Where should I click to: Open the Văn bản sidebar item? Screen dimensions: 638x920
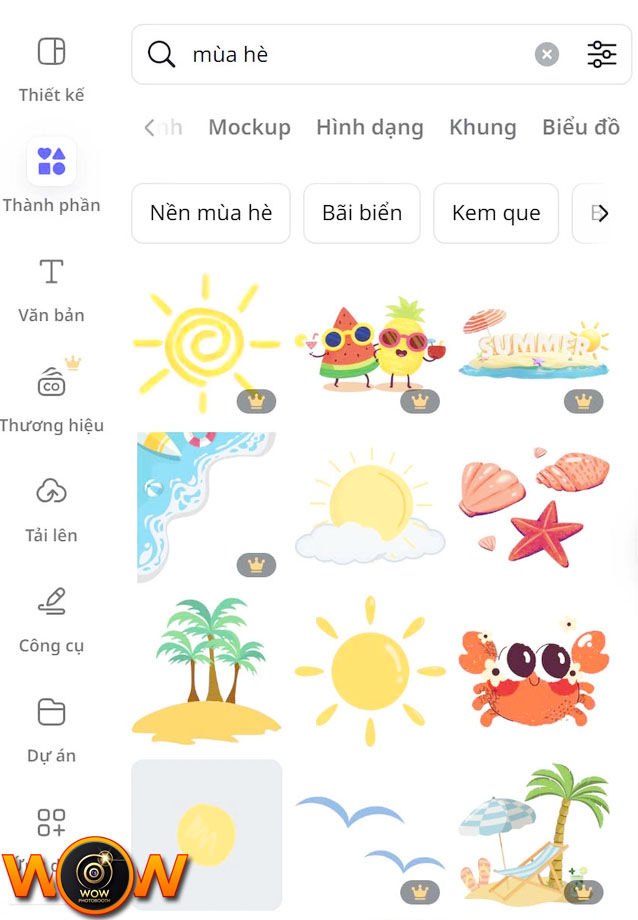coord(51,290)
